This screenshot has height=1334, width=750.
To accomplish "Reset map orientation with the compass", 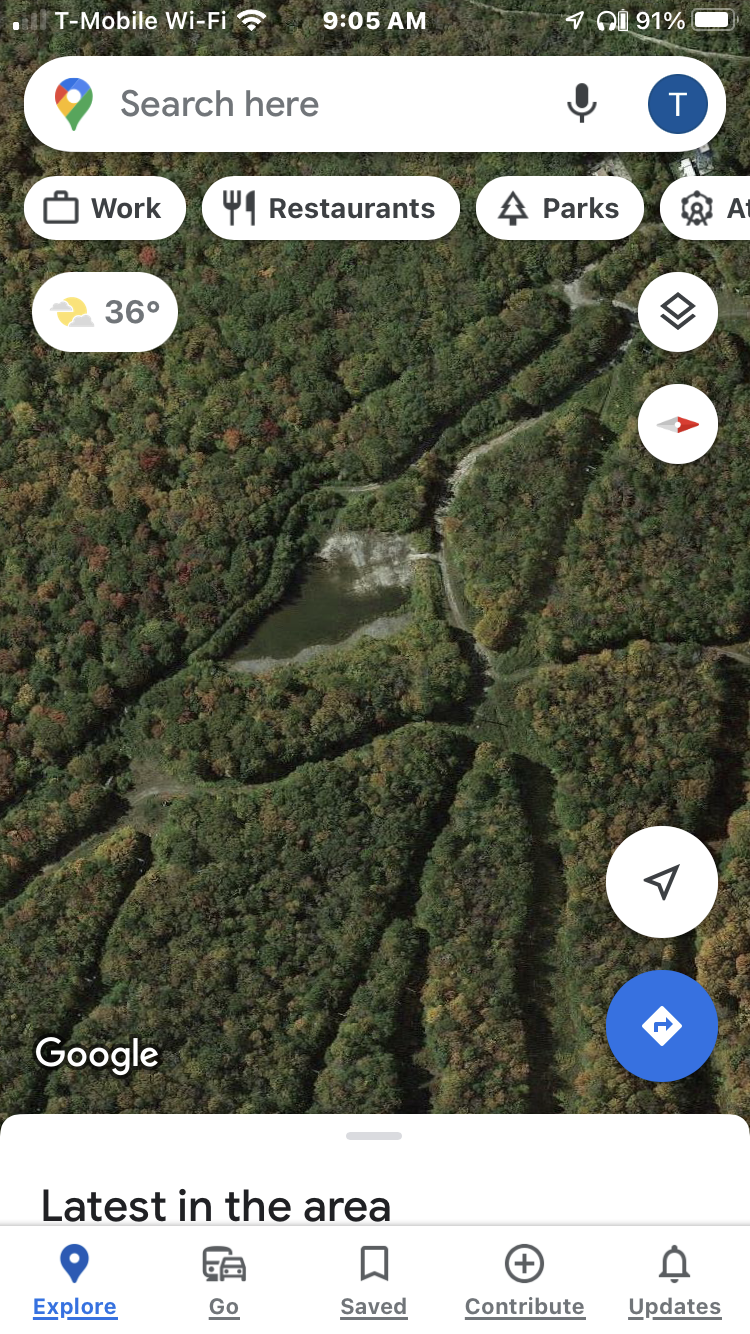I will pos(677,424).
